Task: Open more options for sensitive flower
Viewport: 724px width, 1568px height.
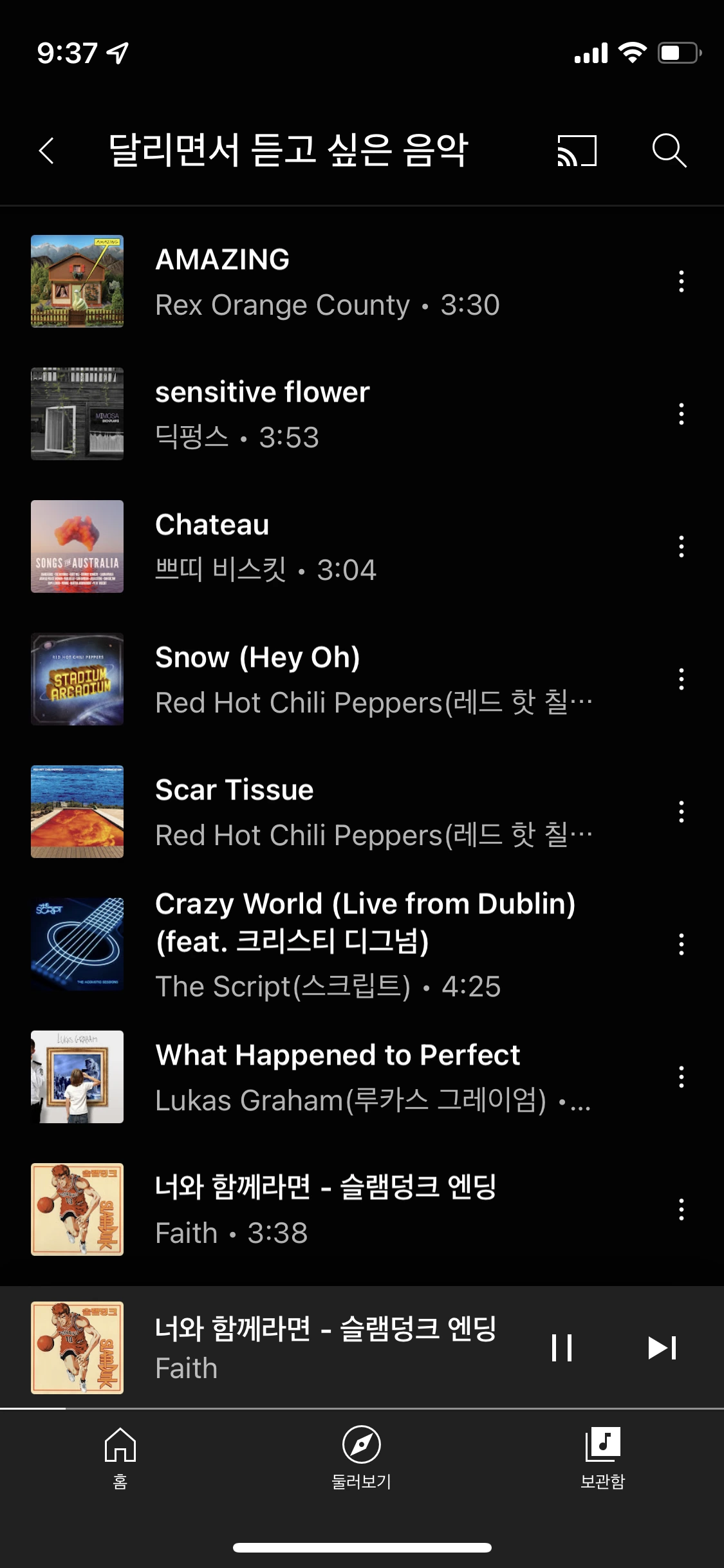Action: [681, 414]
